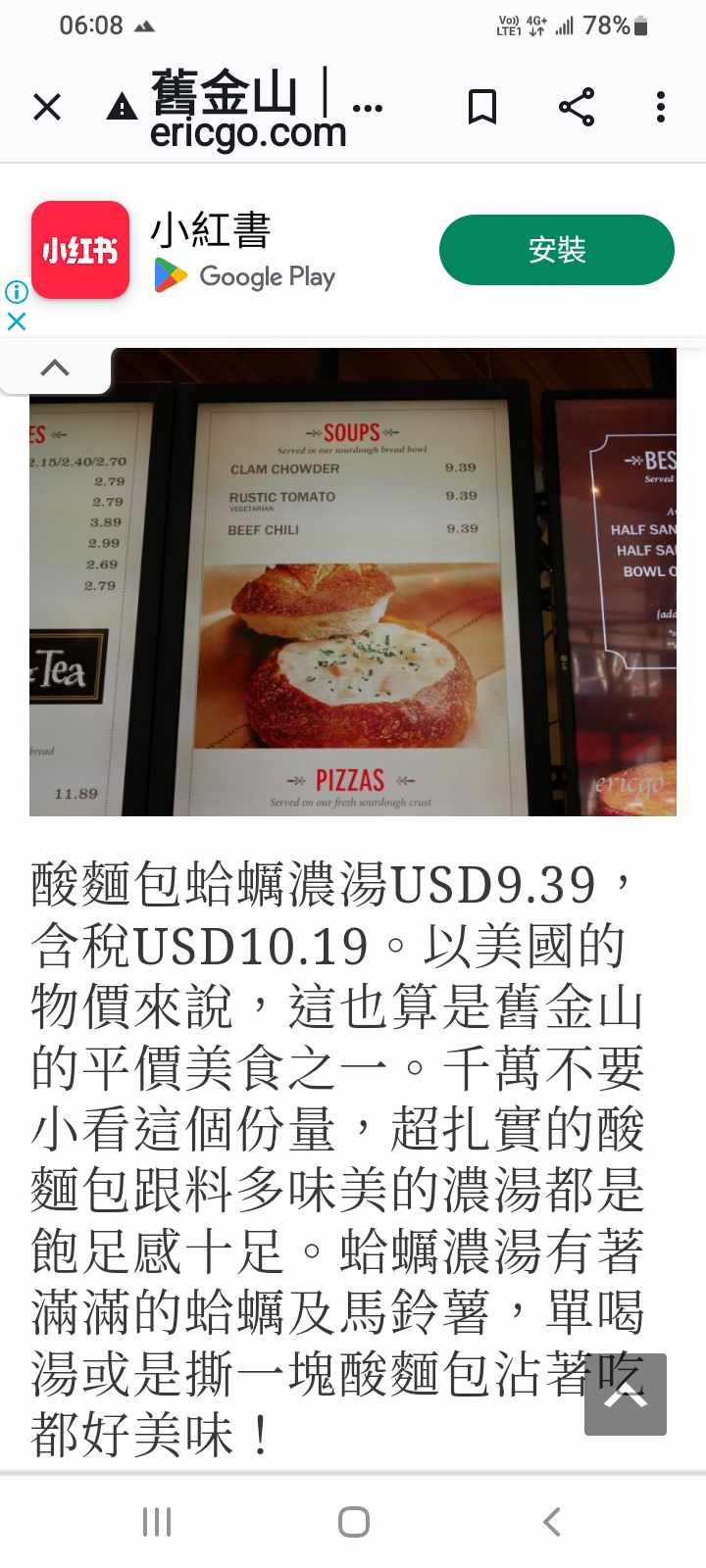Open the three-dot overflow menu
706x1568 pixels.
(661, 107)
